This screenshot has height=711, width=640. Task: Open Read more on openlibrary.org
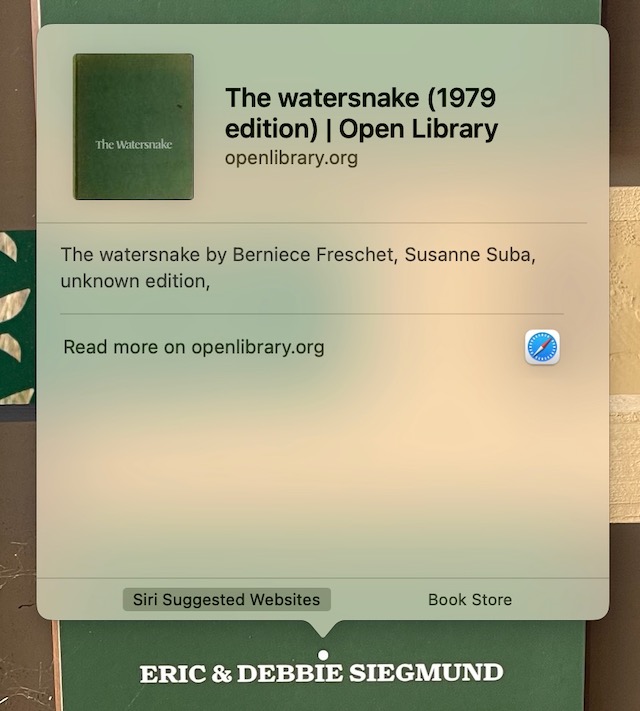point(193,348)
